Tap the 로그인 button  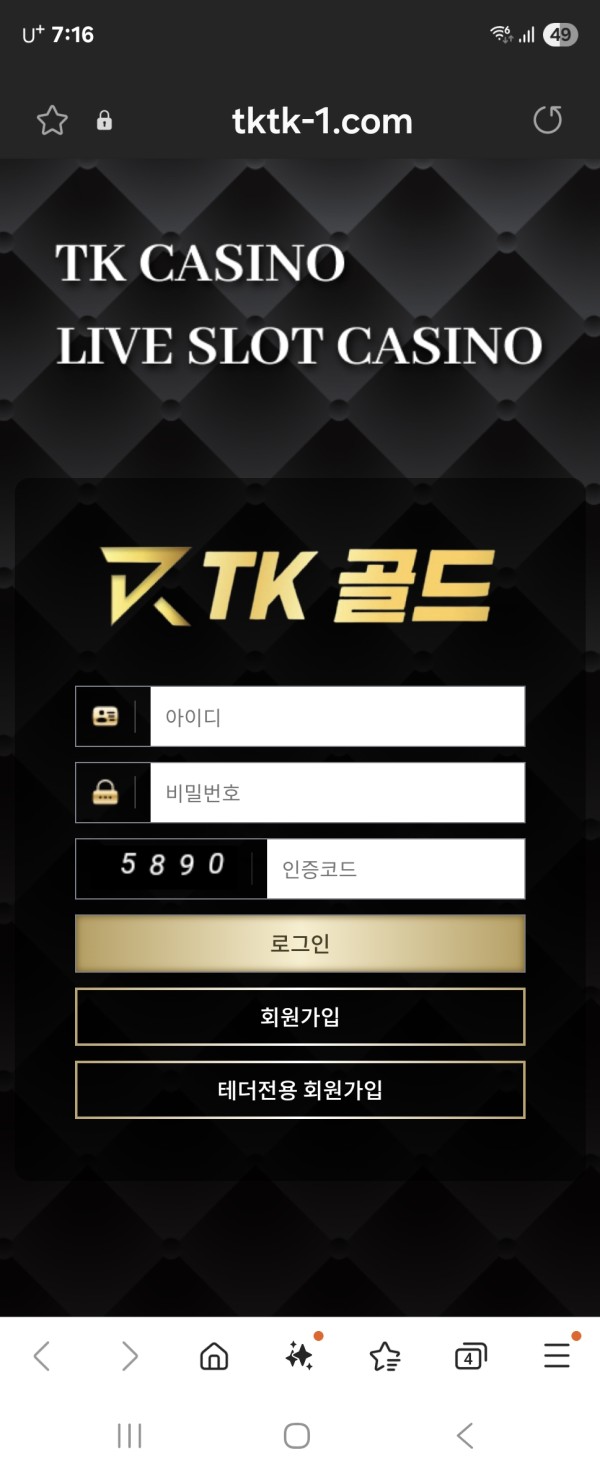pos(300,943)
